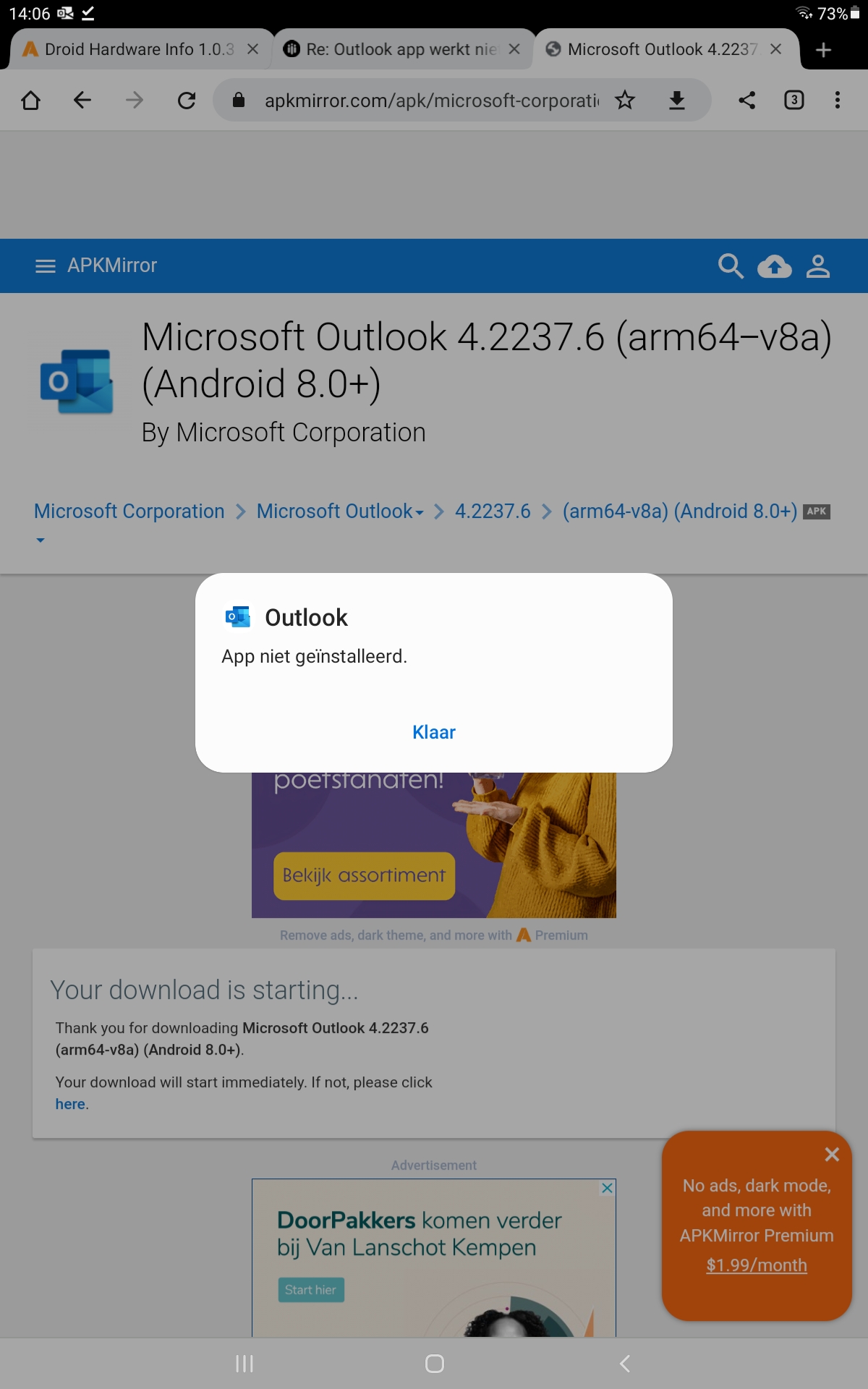Bookmark this page with the star
The height and width of the screenshot is (1389, 868).
click(625, 100)
